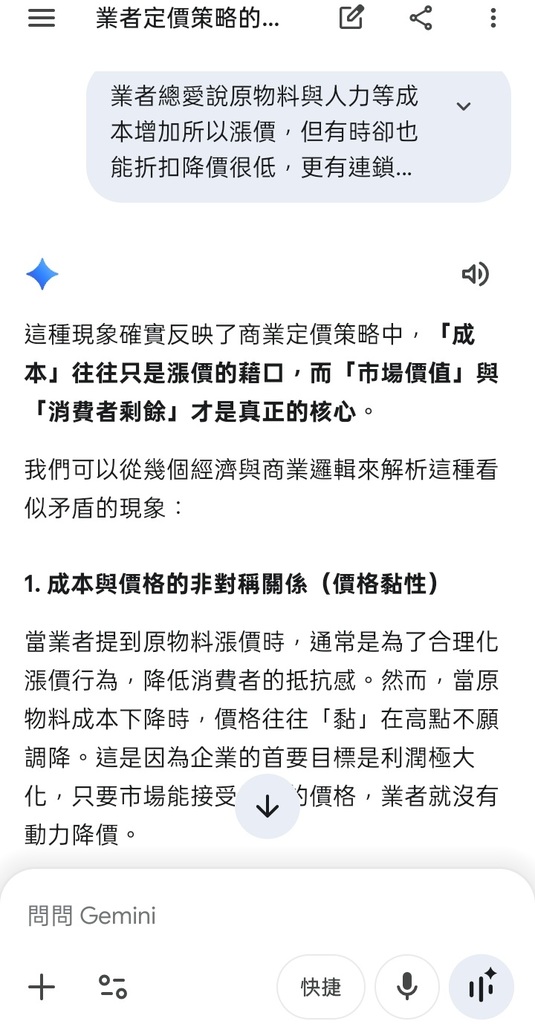The width and height of the screenshot is (535, 1024).
Task: Jump to bottom with the down arrow
Action: coord(267,807)
